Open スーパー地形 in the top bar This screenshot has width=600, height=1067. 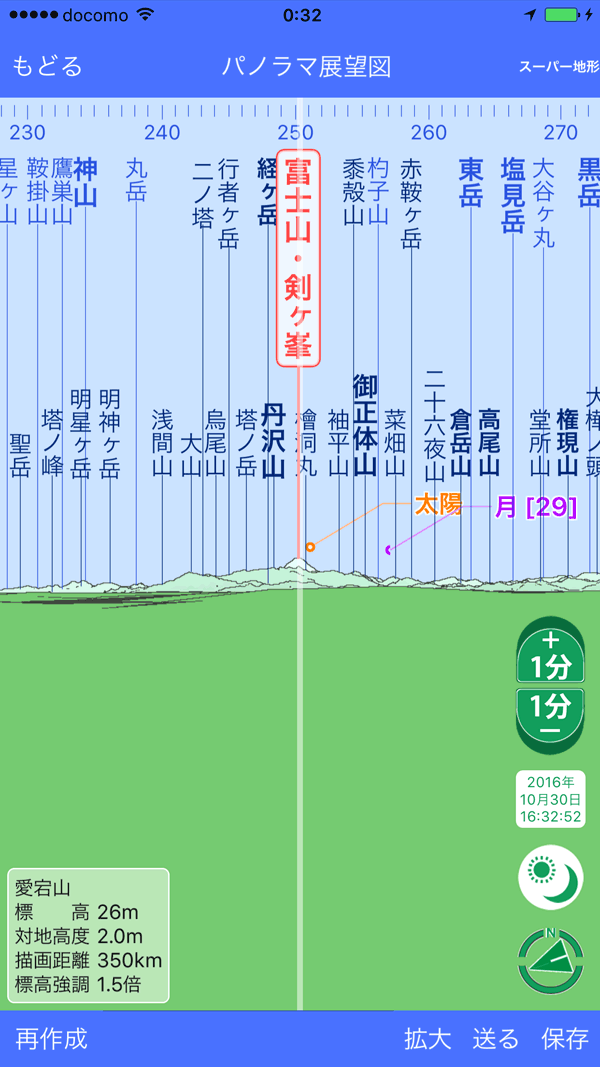click(558, 67)
